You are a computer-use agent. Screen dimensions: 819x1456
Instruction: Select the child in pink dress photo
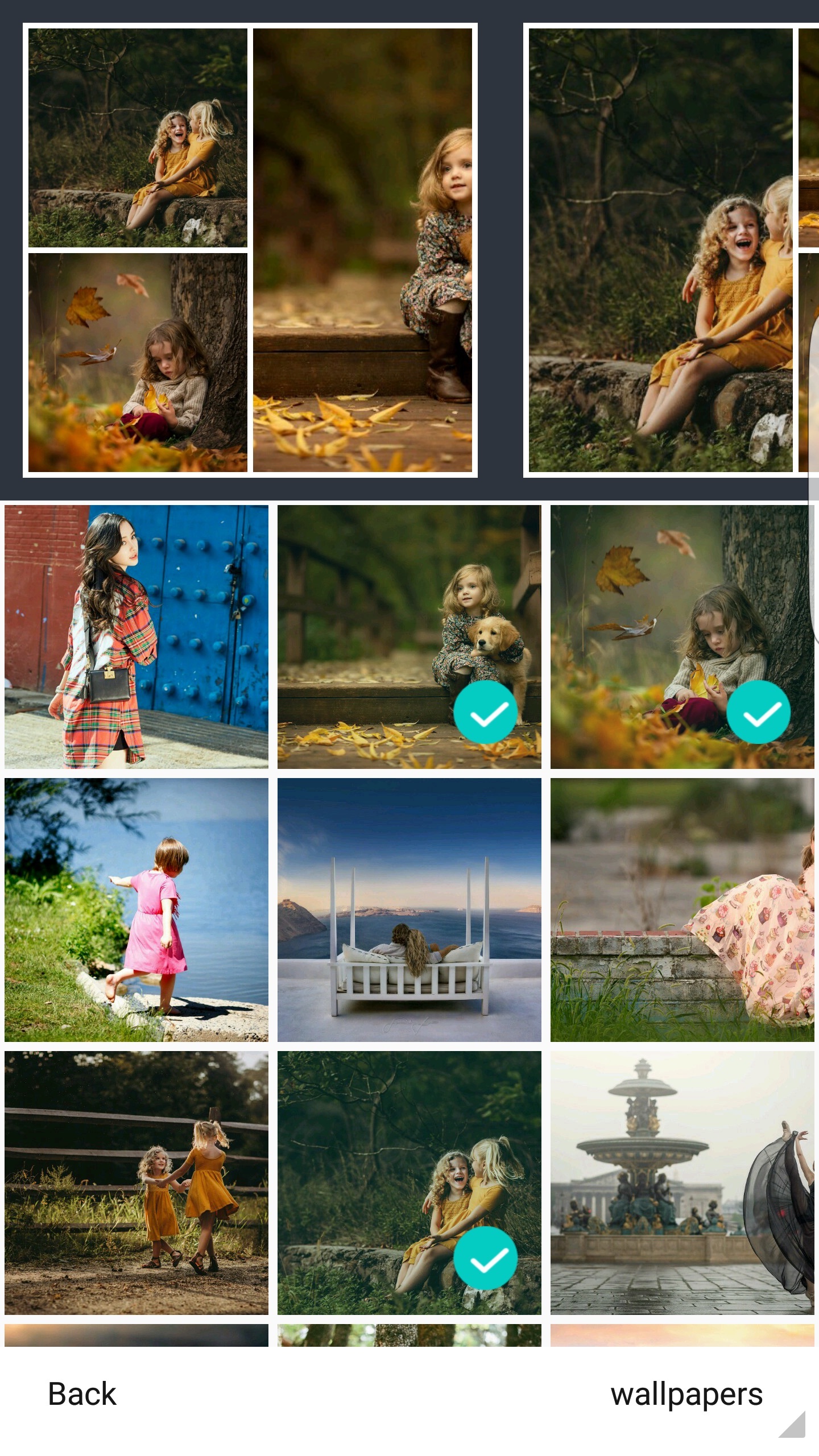pyautogui.click(x=136, y=910)
